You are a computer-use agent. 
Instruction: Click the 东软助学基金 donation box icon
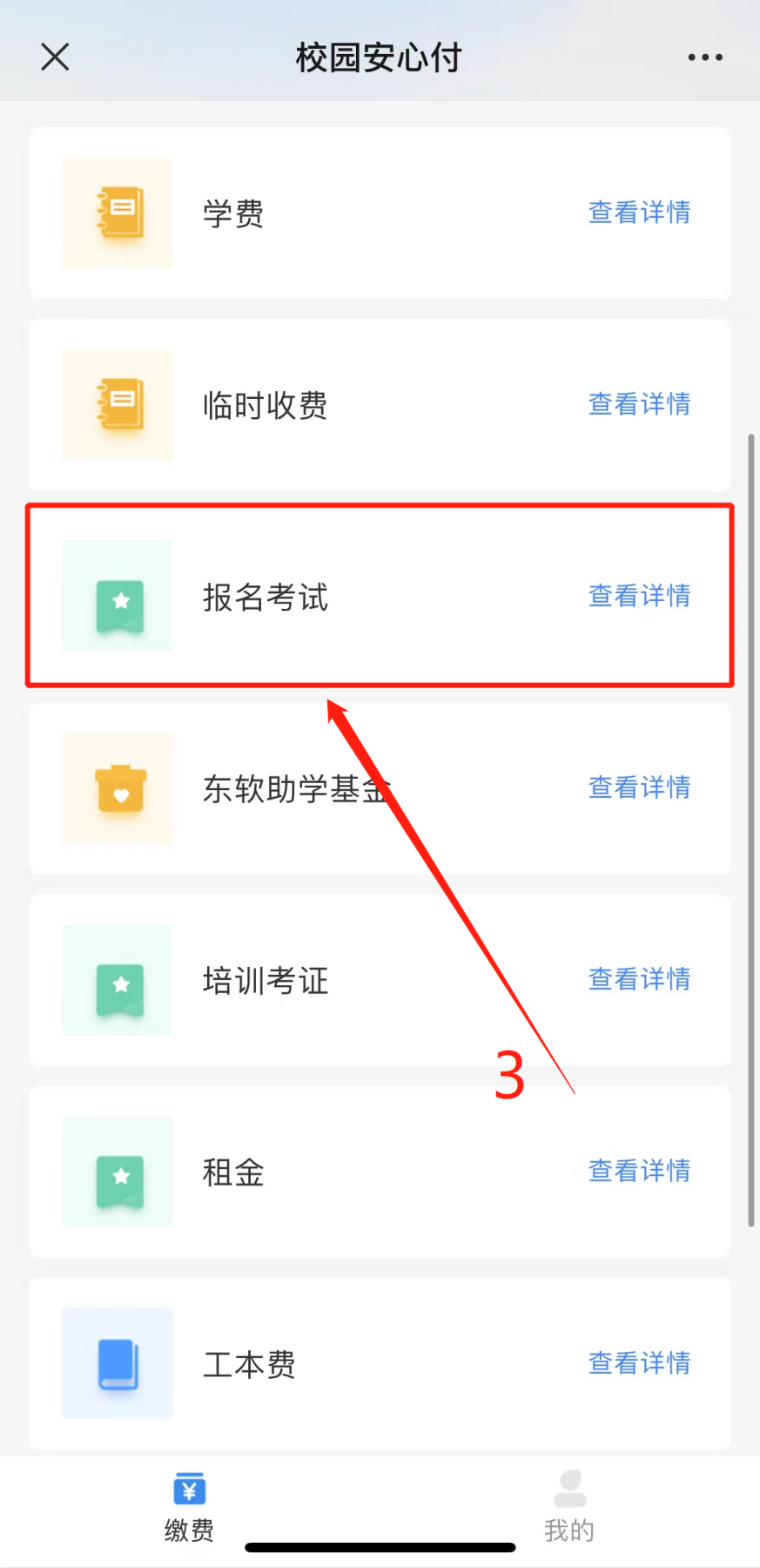coord(117,789)
